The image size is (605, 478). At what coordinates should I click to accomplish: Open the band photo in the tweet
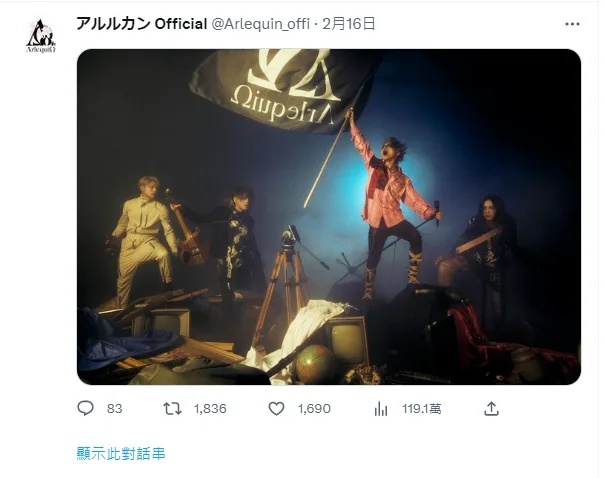[328, 216]
